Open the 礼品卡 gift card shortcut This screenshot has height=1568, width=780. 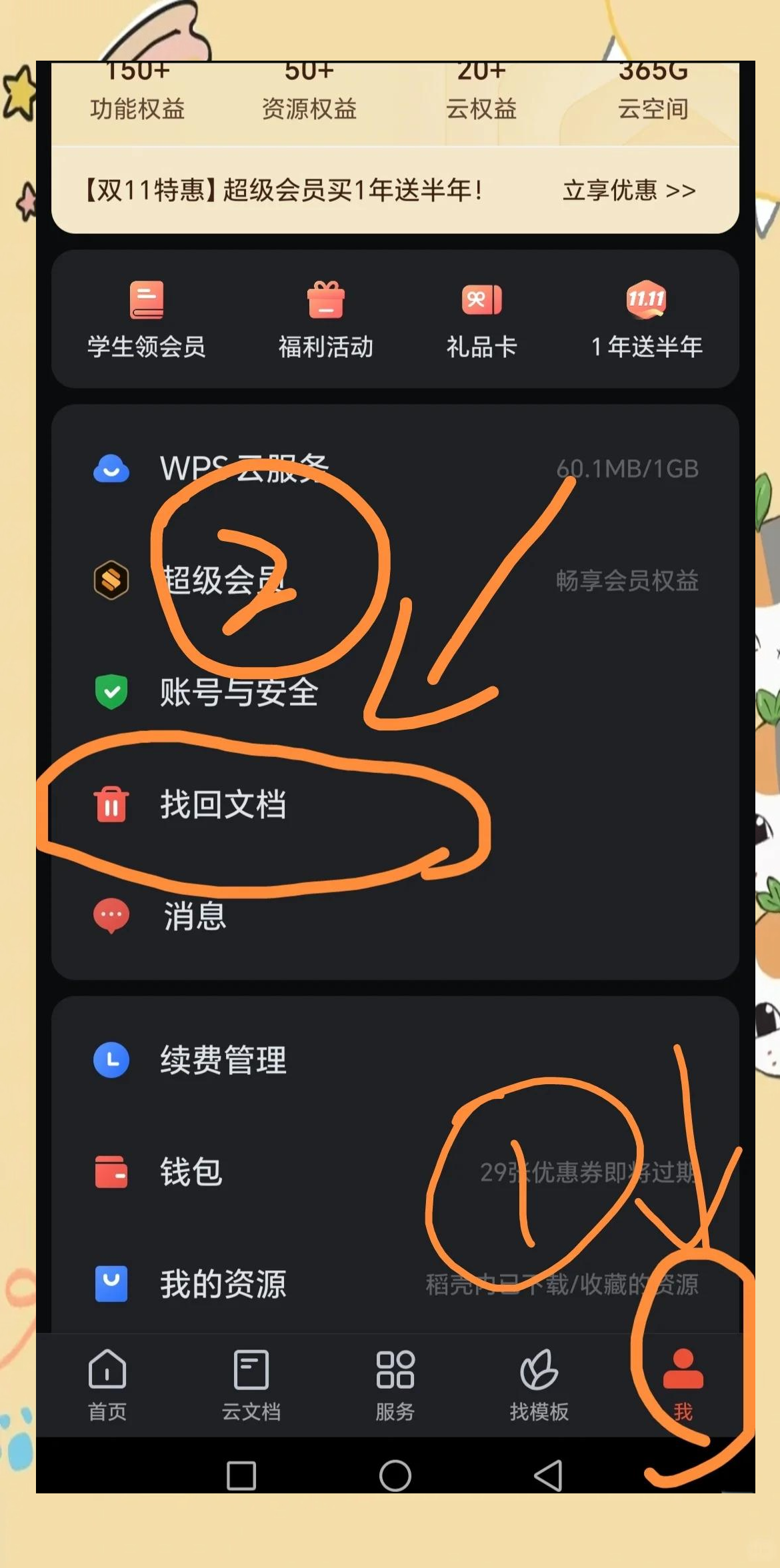(x=481, y=319)
